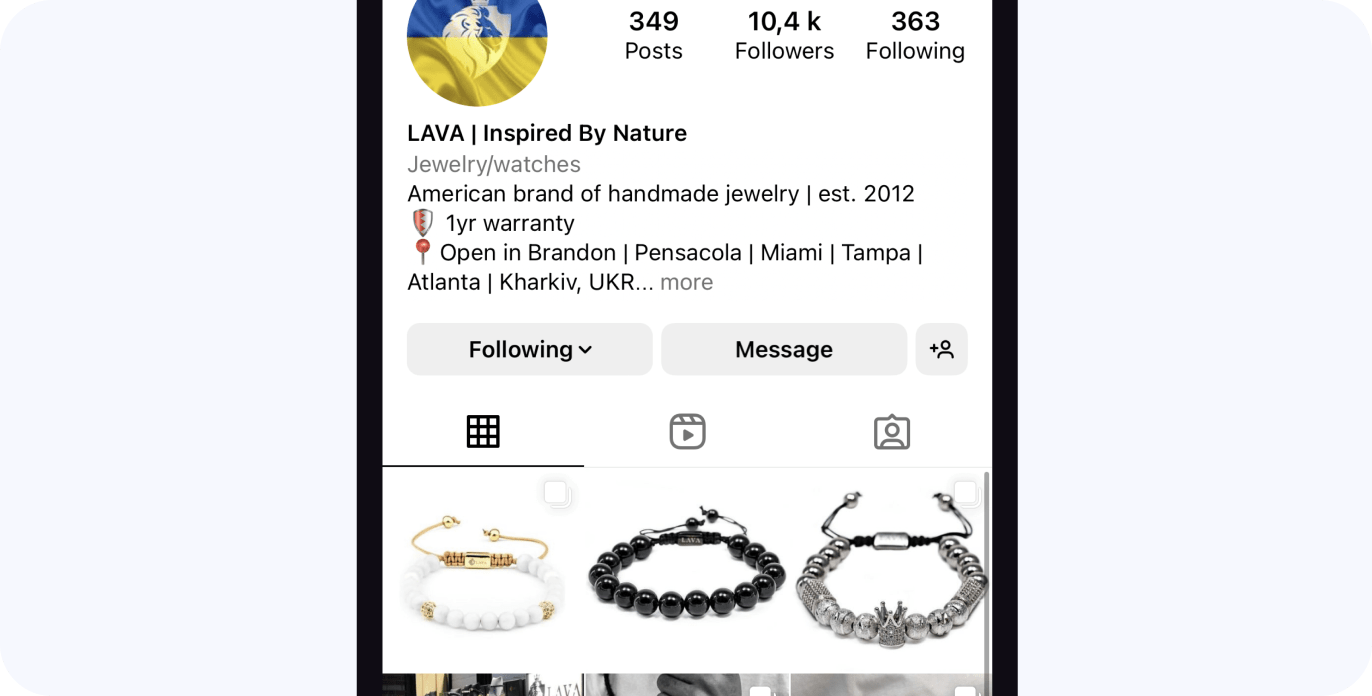Switch to the Reels tab

pos(687,432)
